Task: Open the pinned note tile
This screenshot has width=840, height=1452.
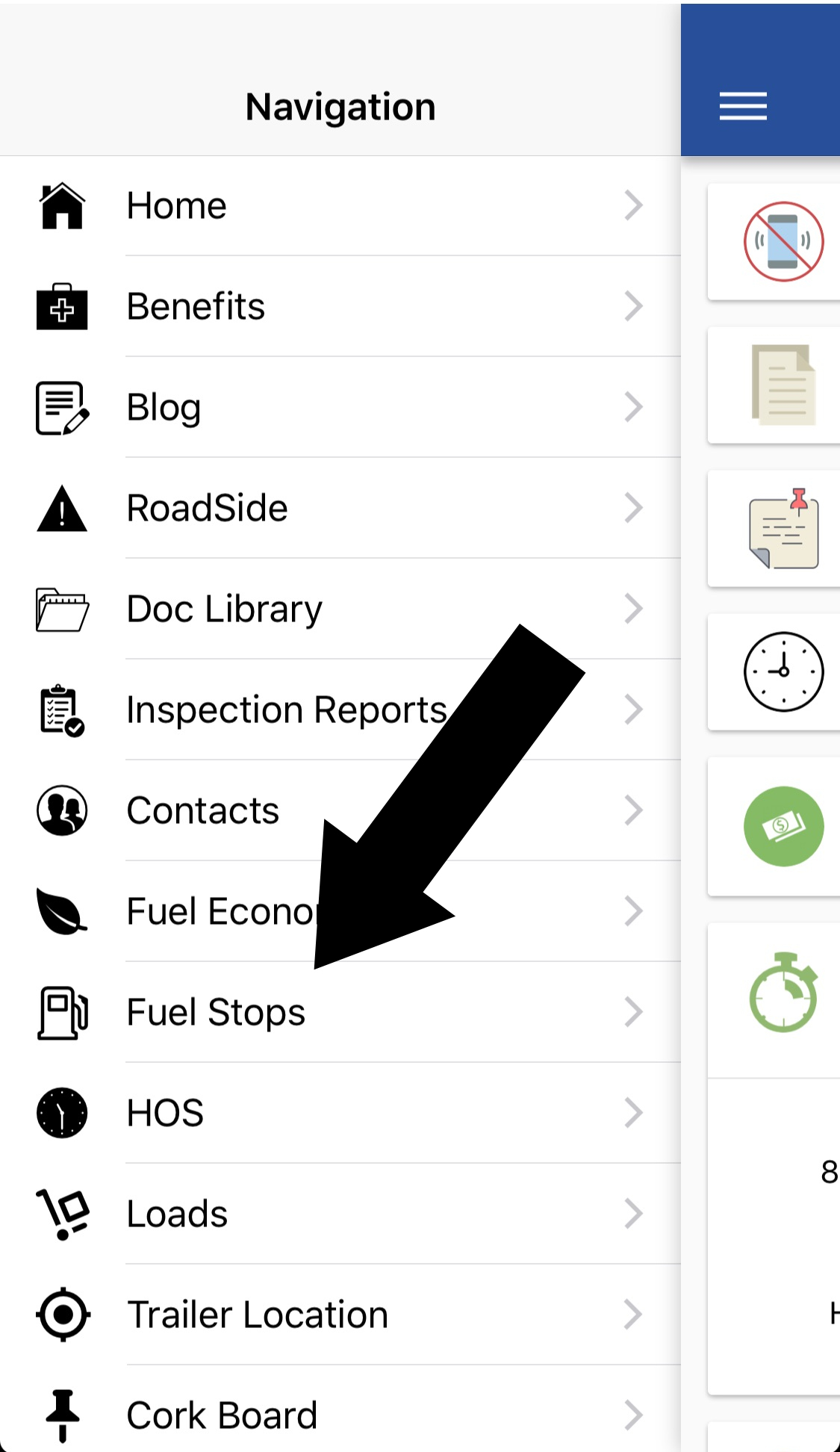Action: (x=774, y=529)
